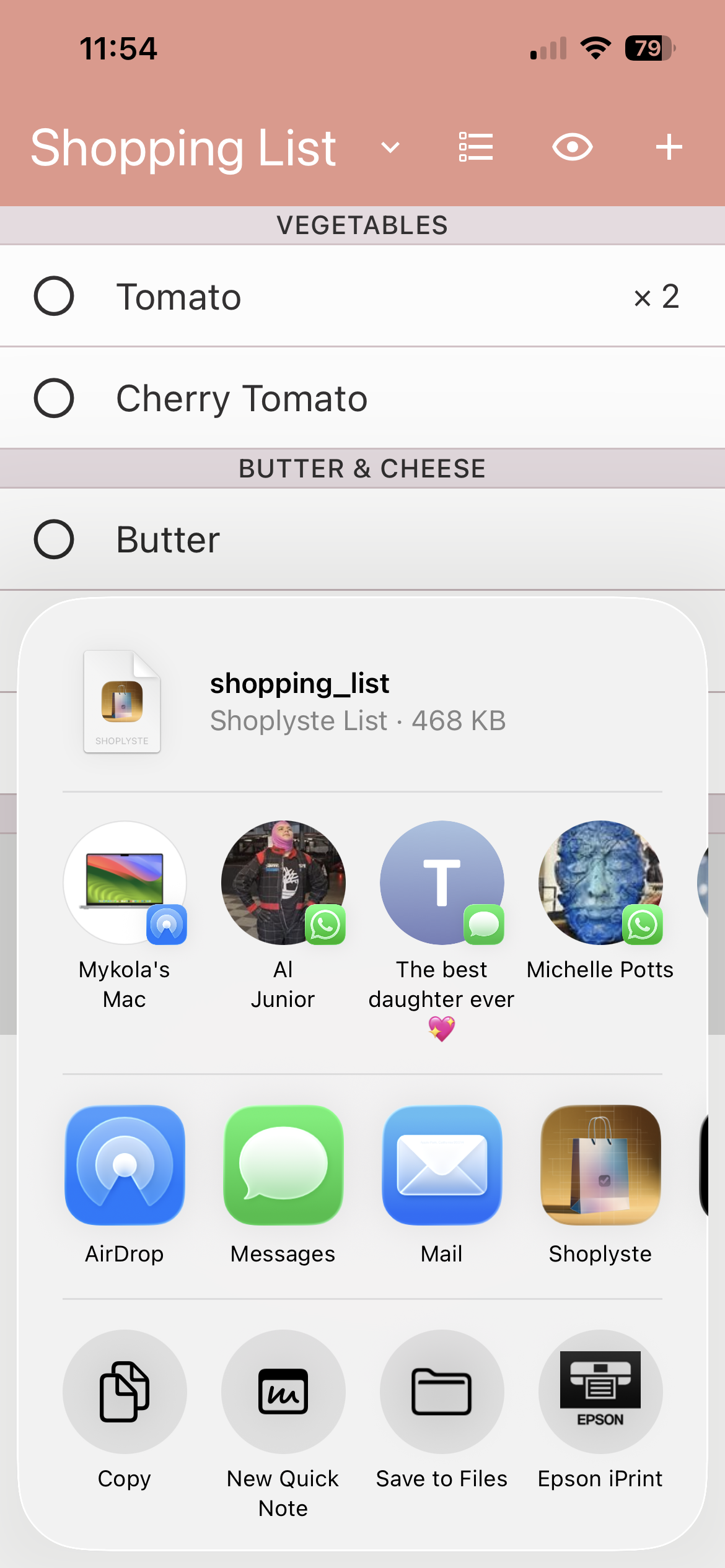Expand the Shopping List dropdown chevron
The height and width of the screenshot is (1568, 725).
click(390, 147)
